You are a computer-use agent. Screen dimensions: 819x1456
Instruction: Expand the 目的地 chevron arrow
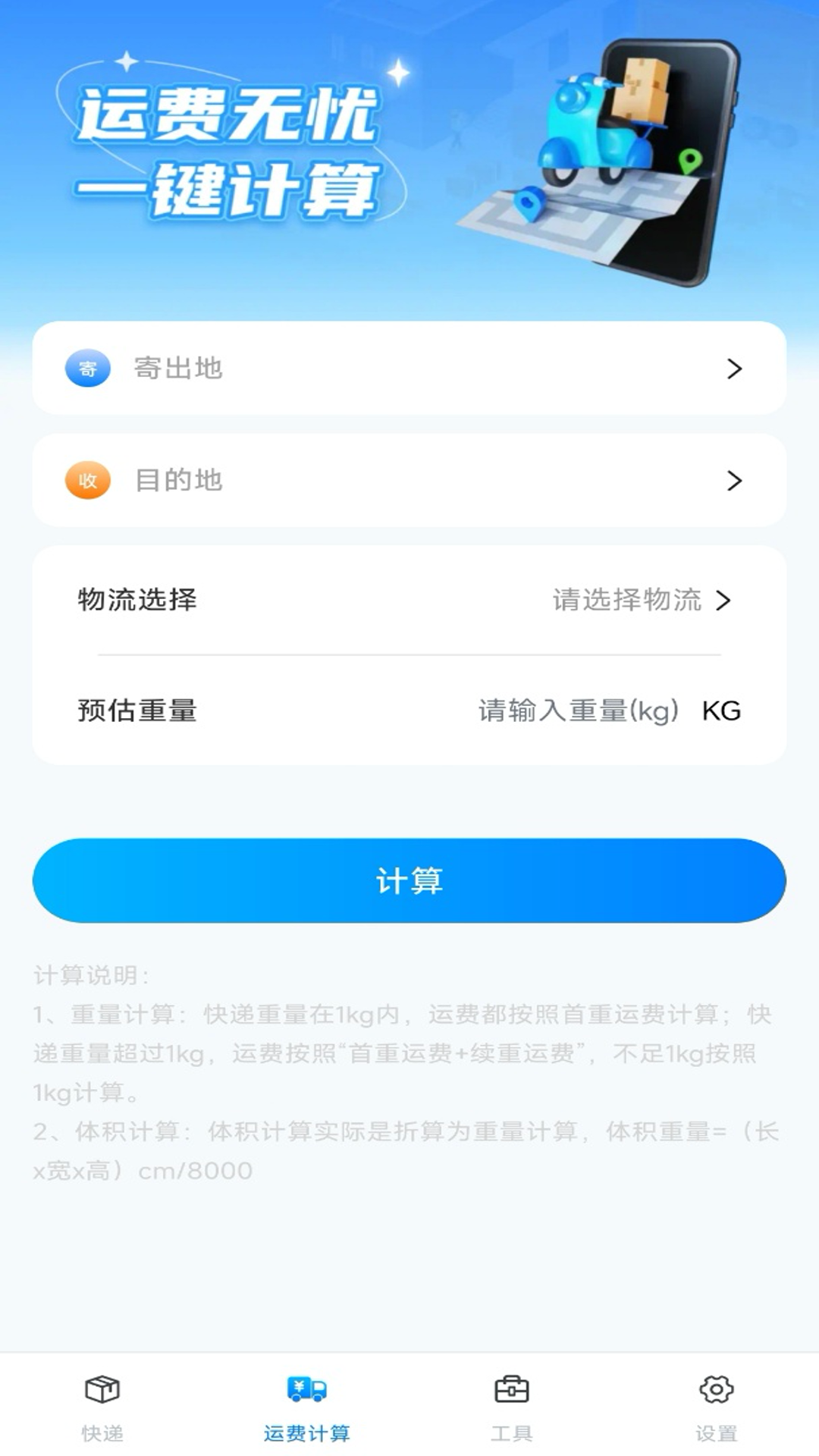tap(733, 480)
